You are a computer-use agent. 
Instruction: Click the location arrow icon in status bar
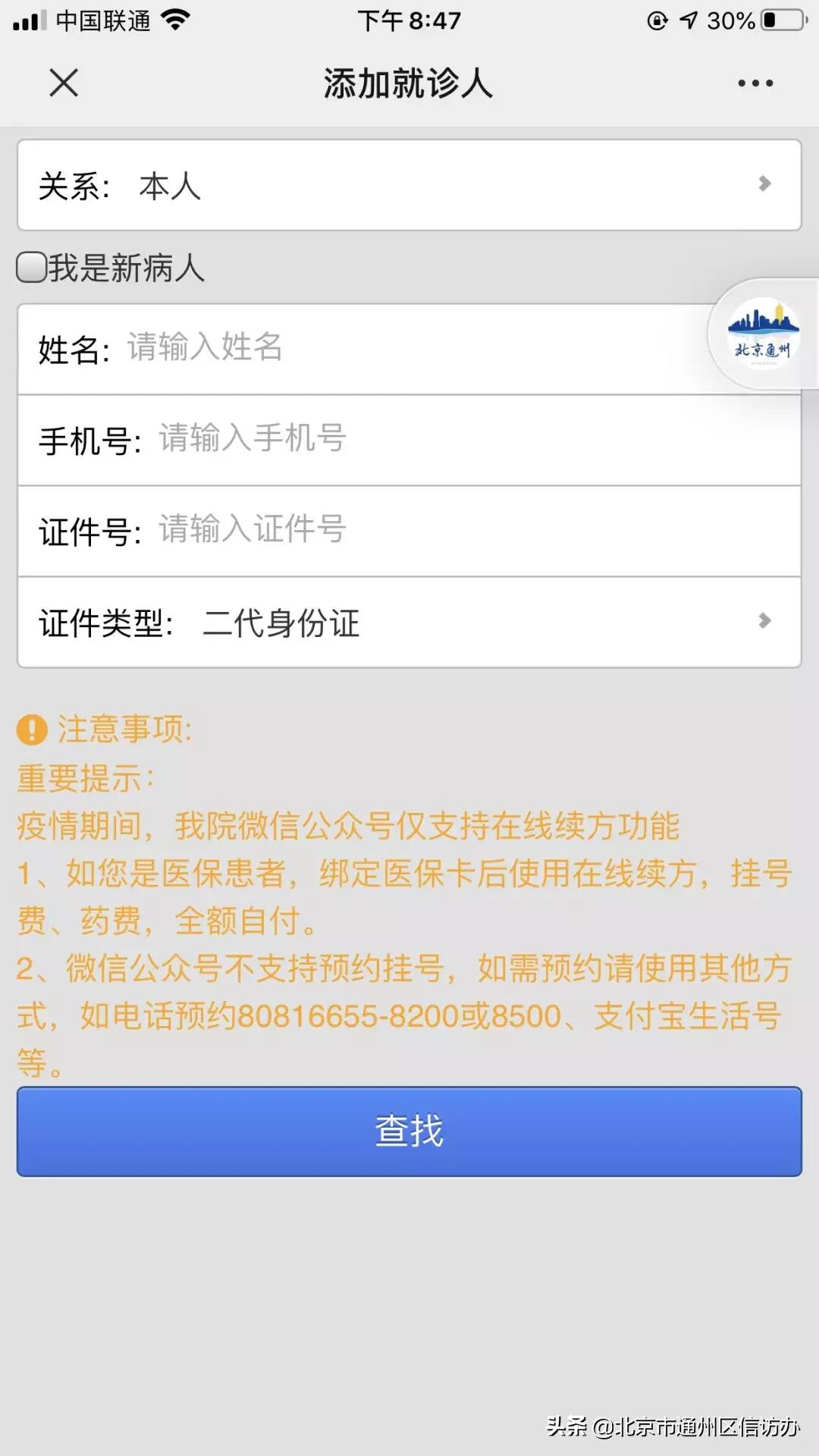689,20
